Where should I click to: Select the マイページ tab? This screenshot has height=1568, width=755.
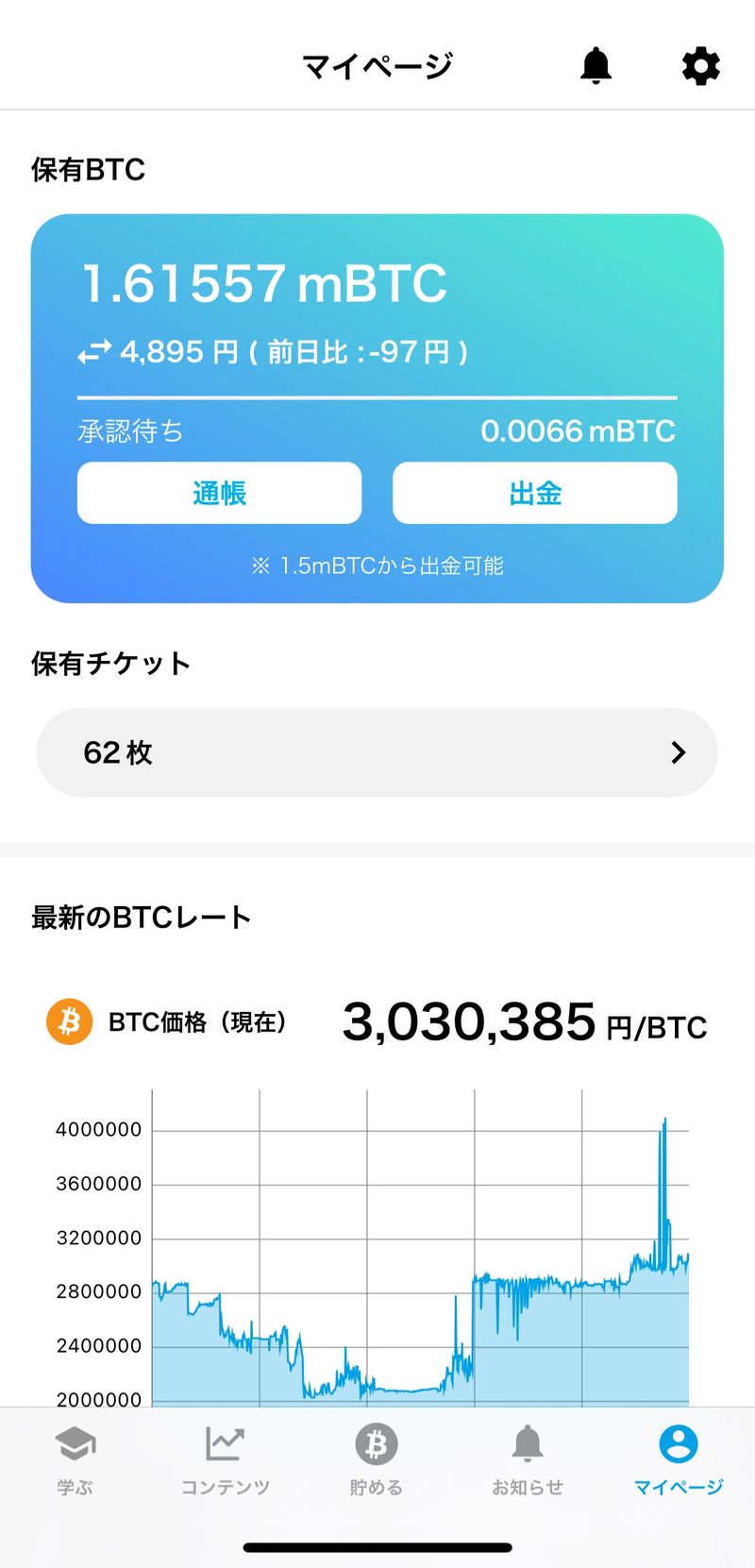678,1458
